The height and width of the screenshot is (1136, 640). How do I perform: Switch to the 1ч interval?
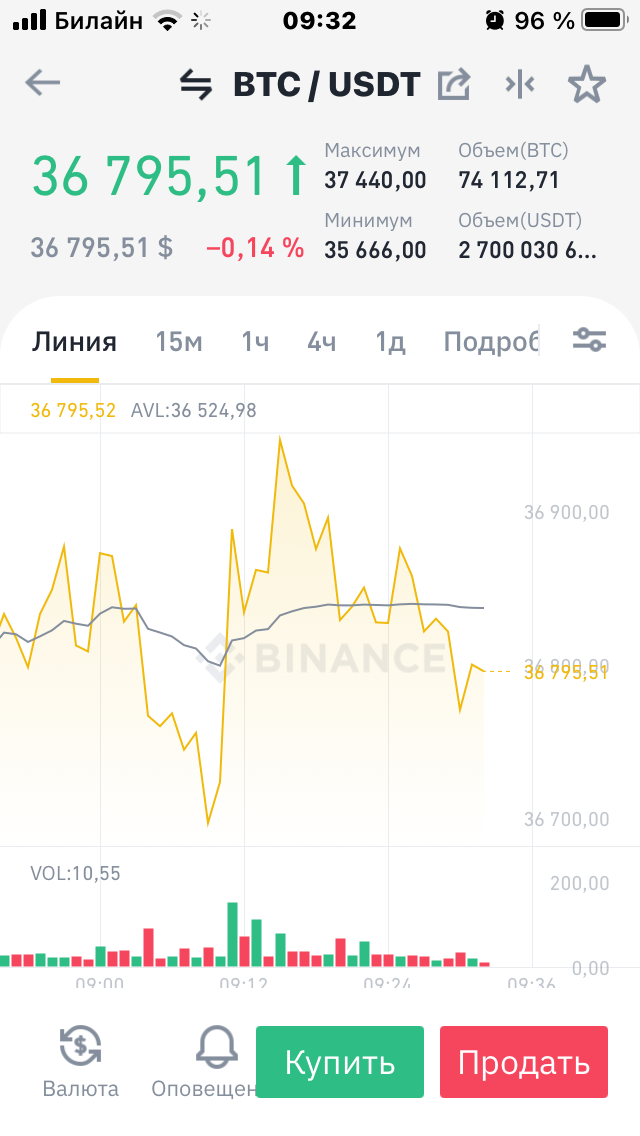[x=254, y=341]
